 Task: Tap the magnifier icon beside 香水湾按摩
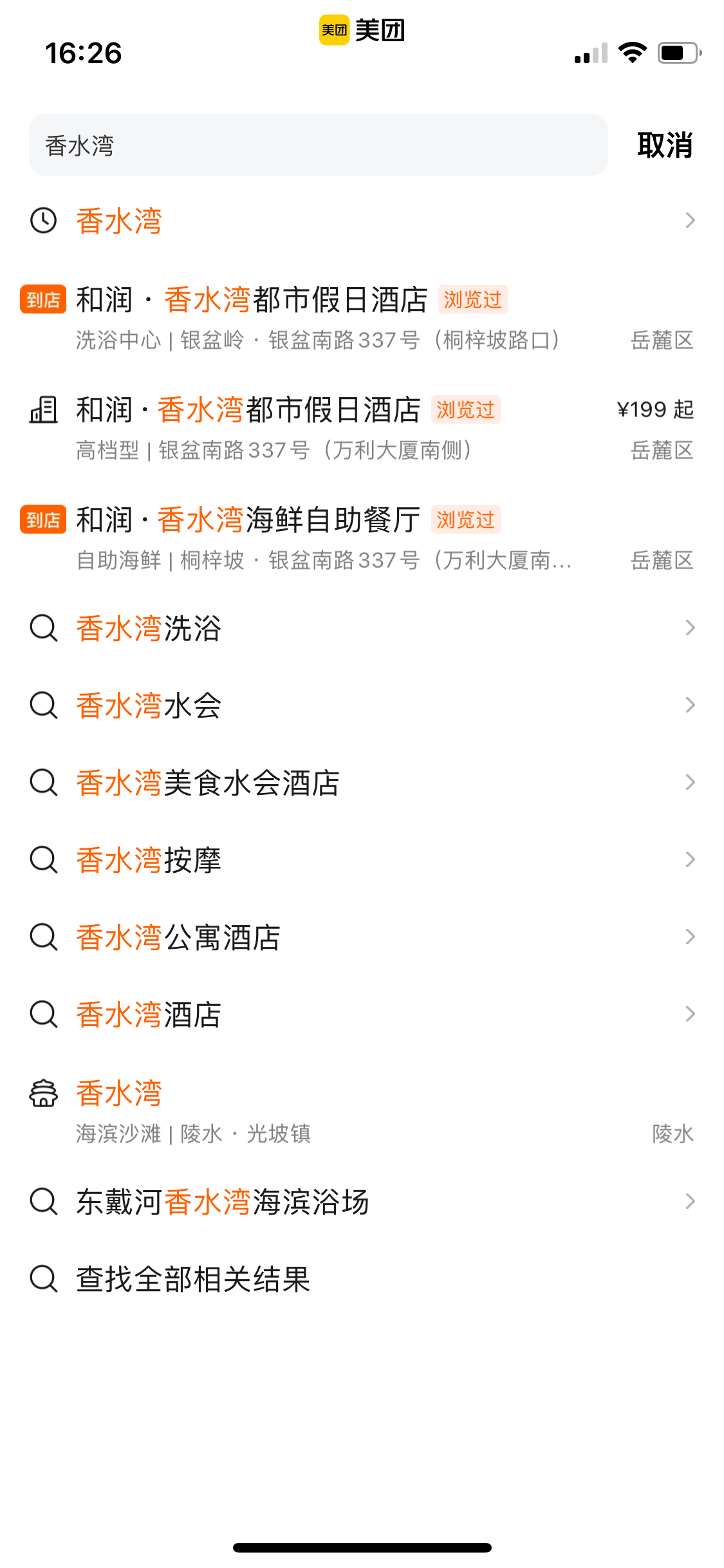coord(42,859)
